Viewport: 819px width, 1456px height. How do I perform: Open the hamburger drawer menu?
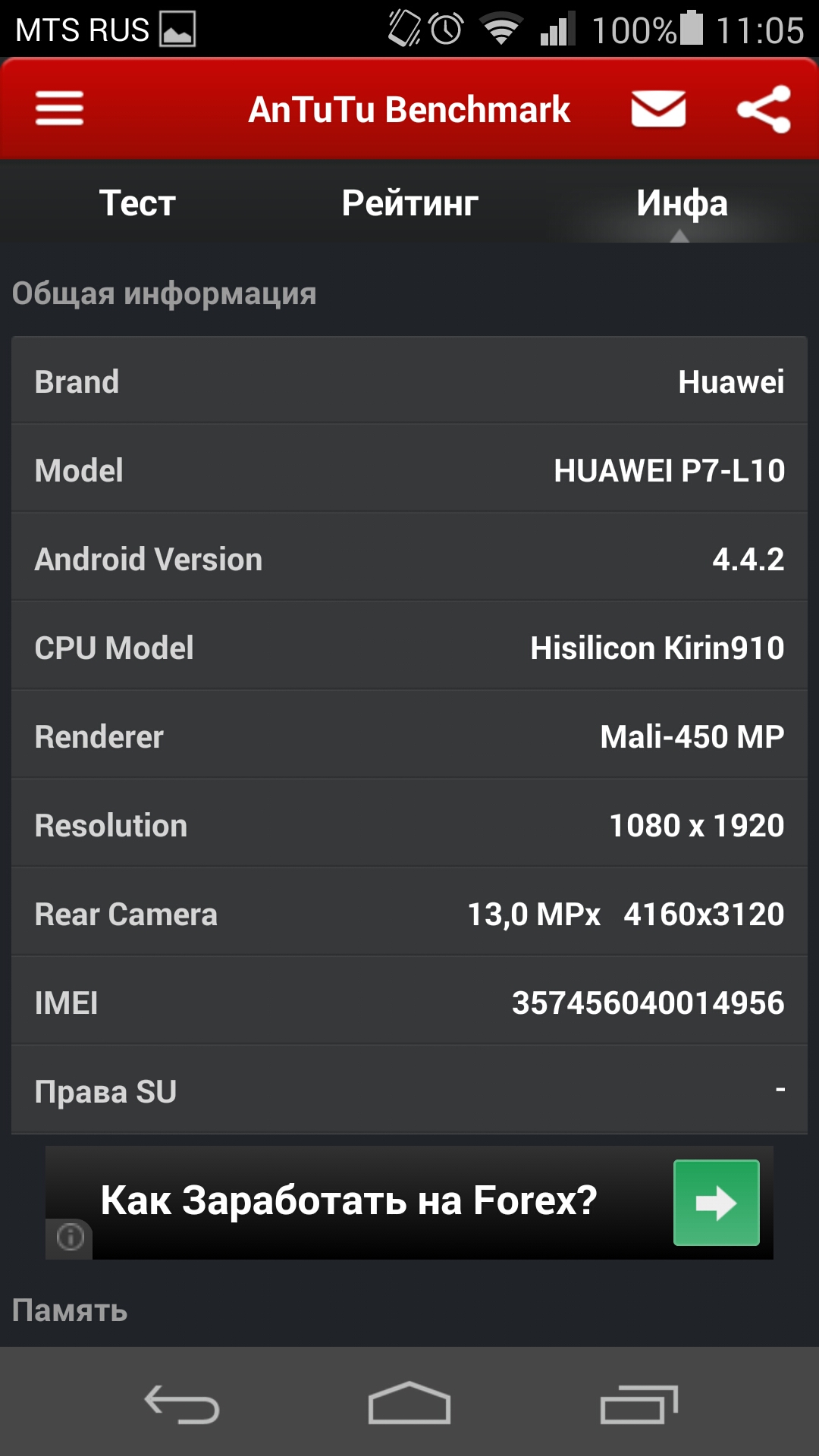(x=59, y=109)
